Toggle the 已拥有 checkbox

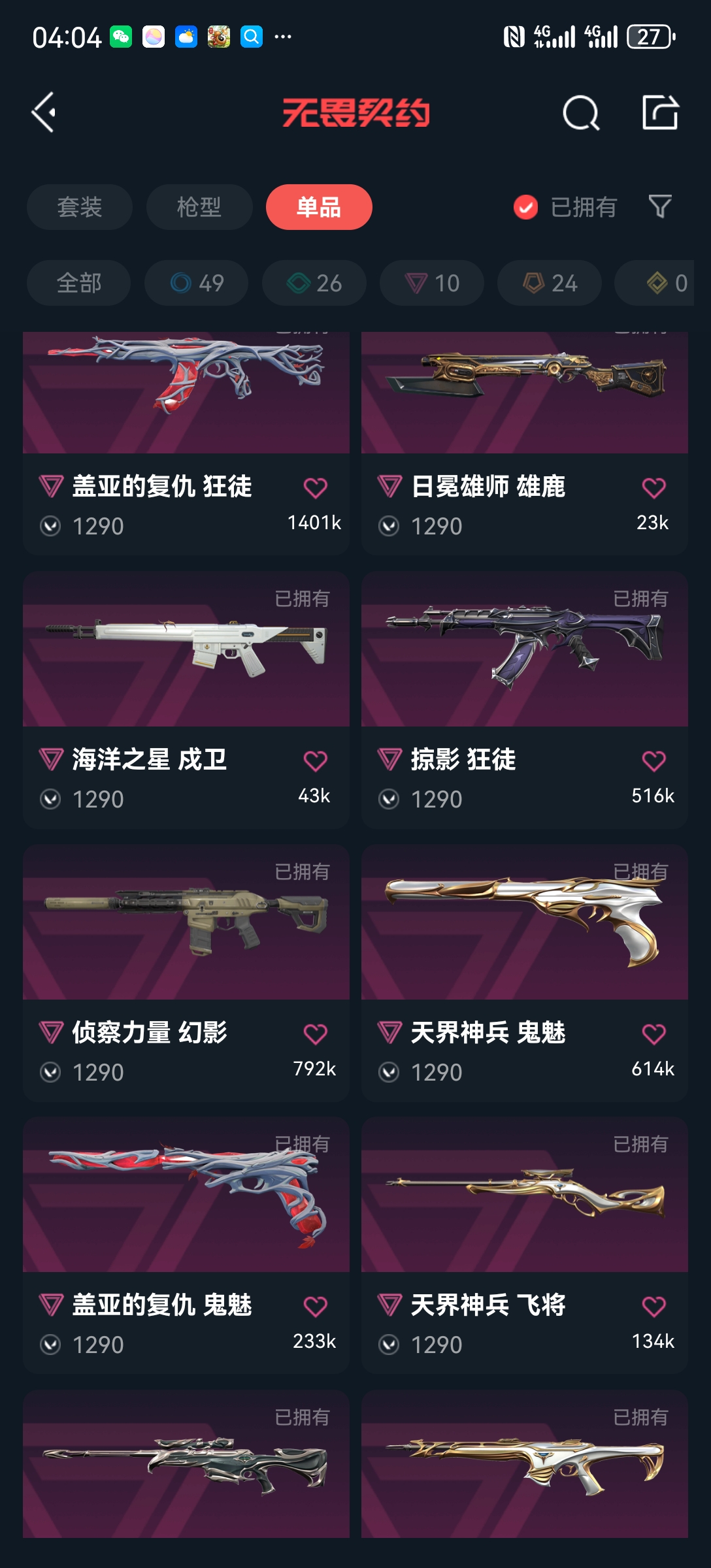tap(526, 207)
